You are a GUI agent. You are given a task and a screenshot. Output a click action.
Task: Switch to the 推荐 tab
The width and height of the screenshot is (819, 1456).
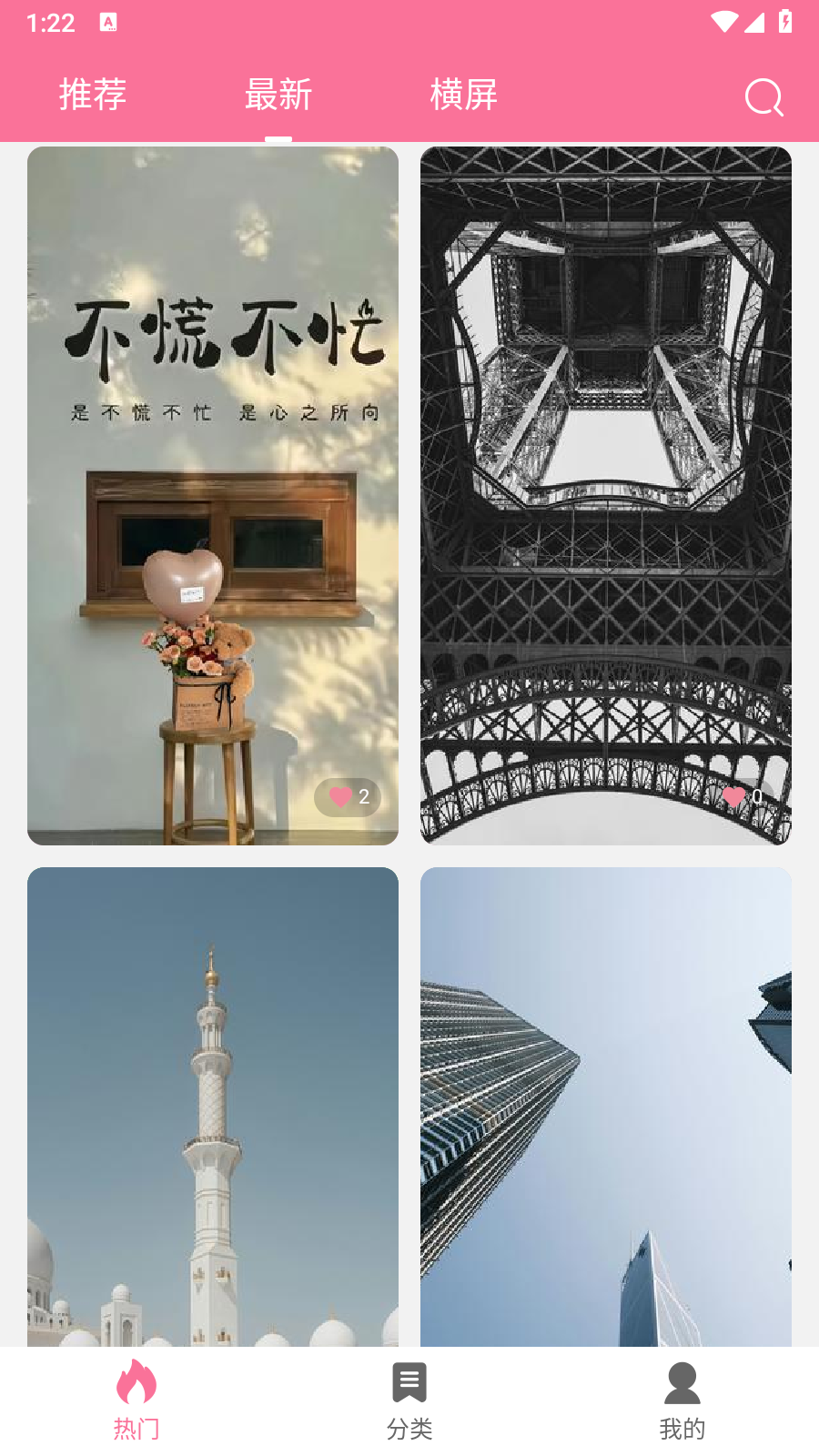pos(93,95)
